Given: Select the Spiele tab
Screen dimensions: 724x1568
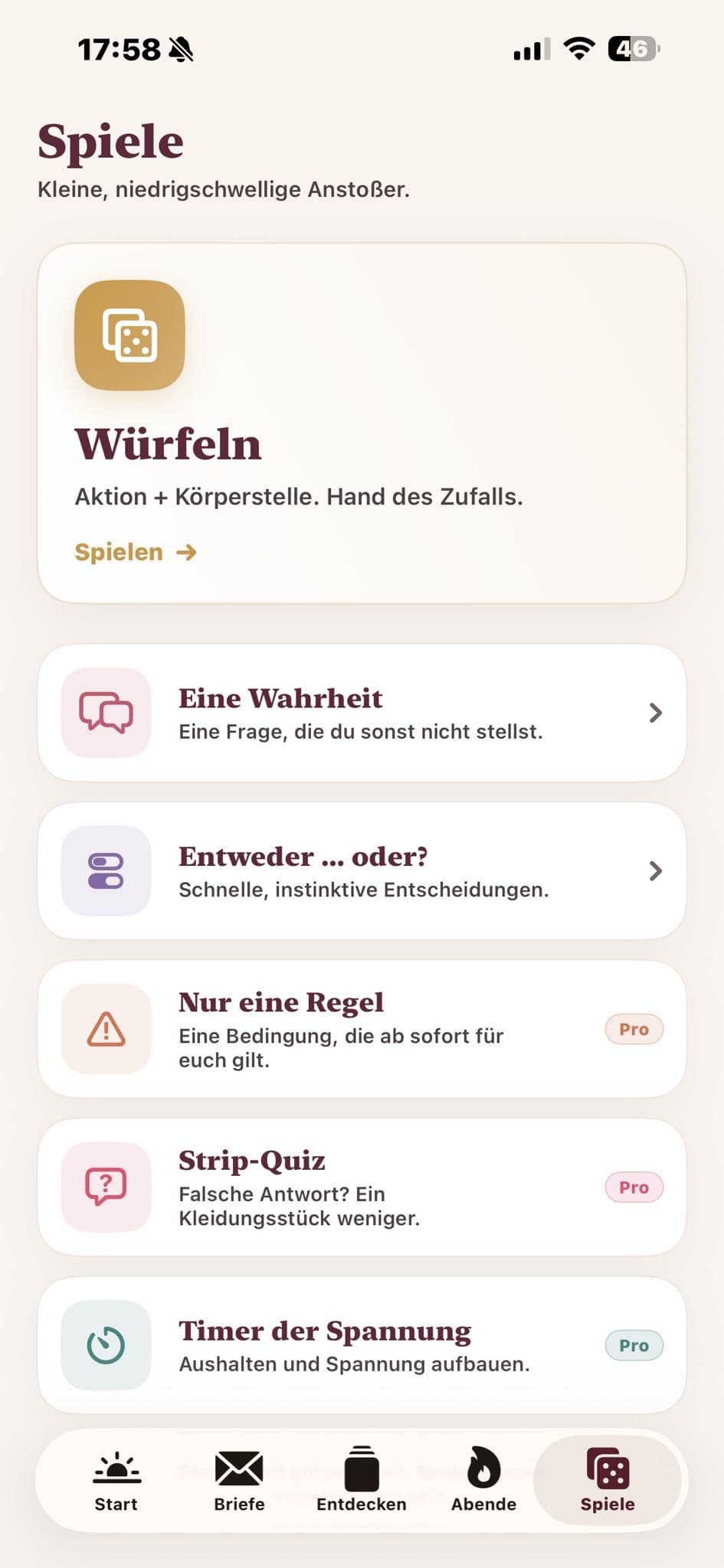Looking at the screenshot, I should pyautogui.click(x=608, y=1481).
